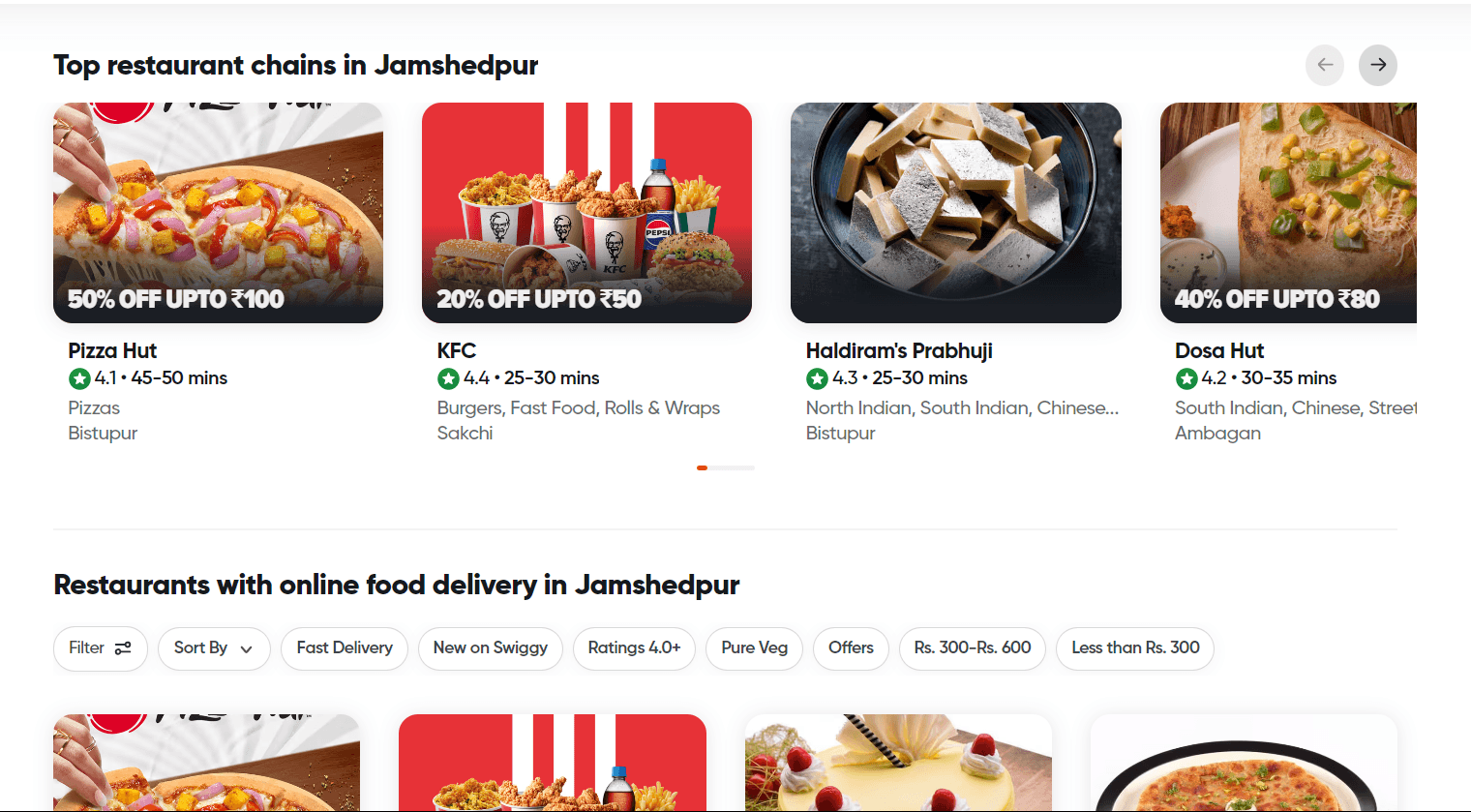
Task: Show next restaurant chains with right arrow
Action: click(x=1377, y=66)
